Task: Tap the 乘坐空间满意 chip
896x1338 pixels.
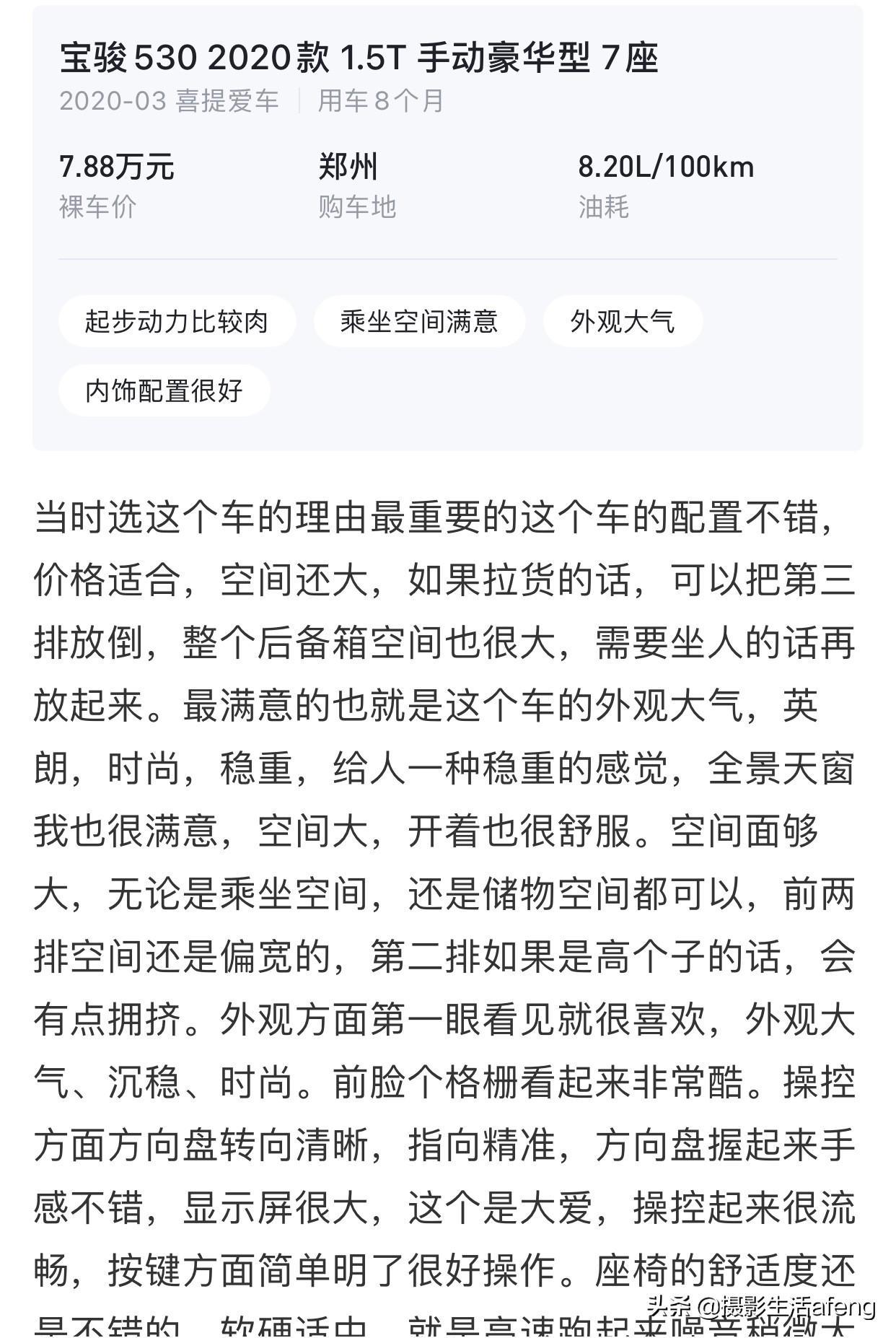Action: pyautogui.click(x=419, y=321)
